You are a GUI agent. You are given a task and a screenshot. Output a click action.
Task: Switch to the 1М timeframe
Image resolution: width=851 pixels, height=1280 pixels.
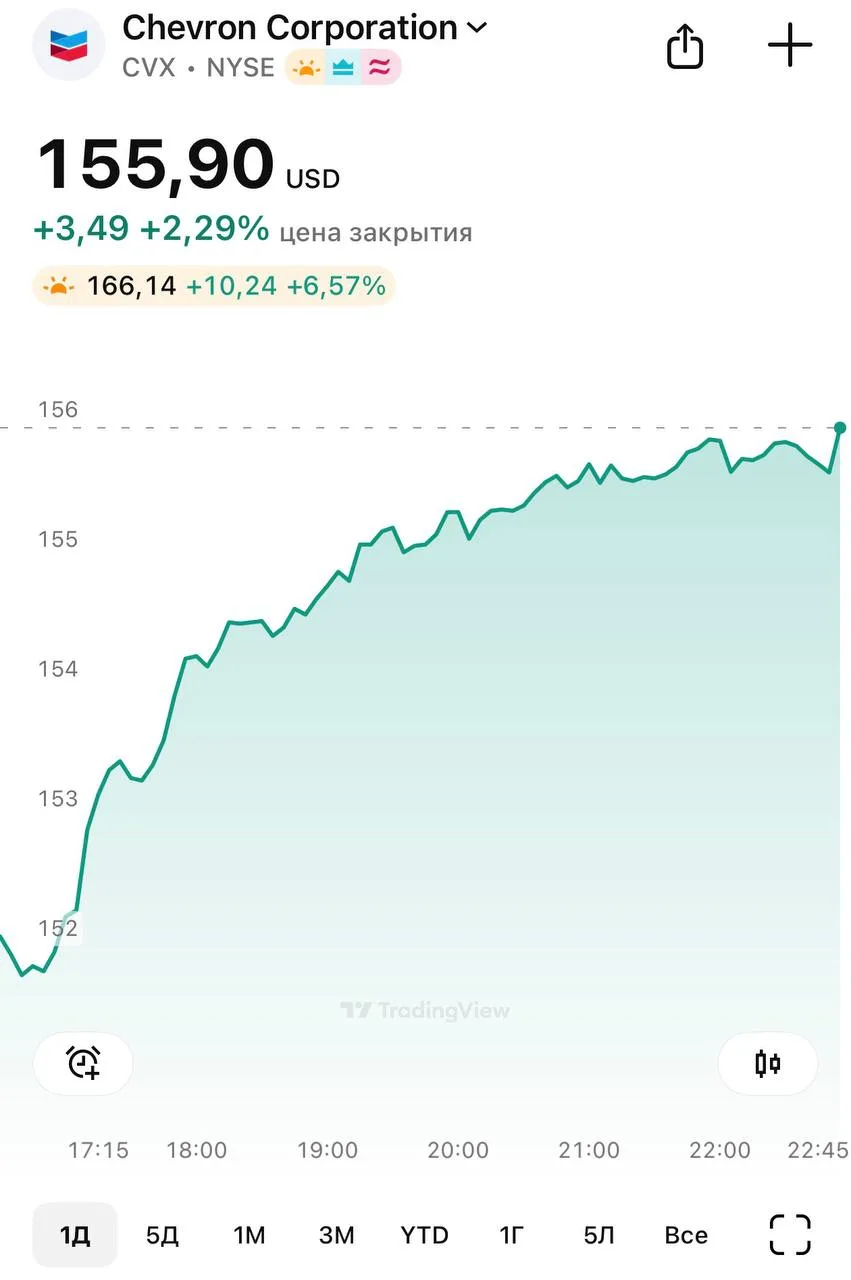[249, 1235]
